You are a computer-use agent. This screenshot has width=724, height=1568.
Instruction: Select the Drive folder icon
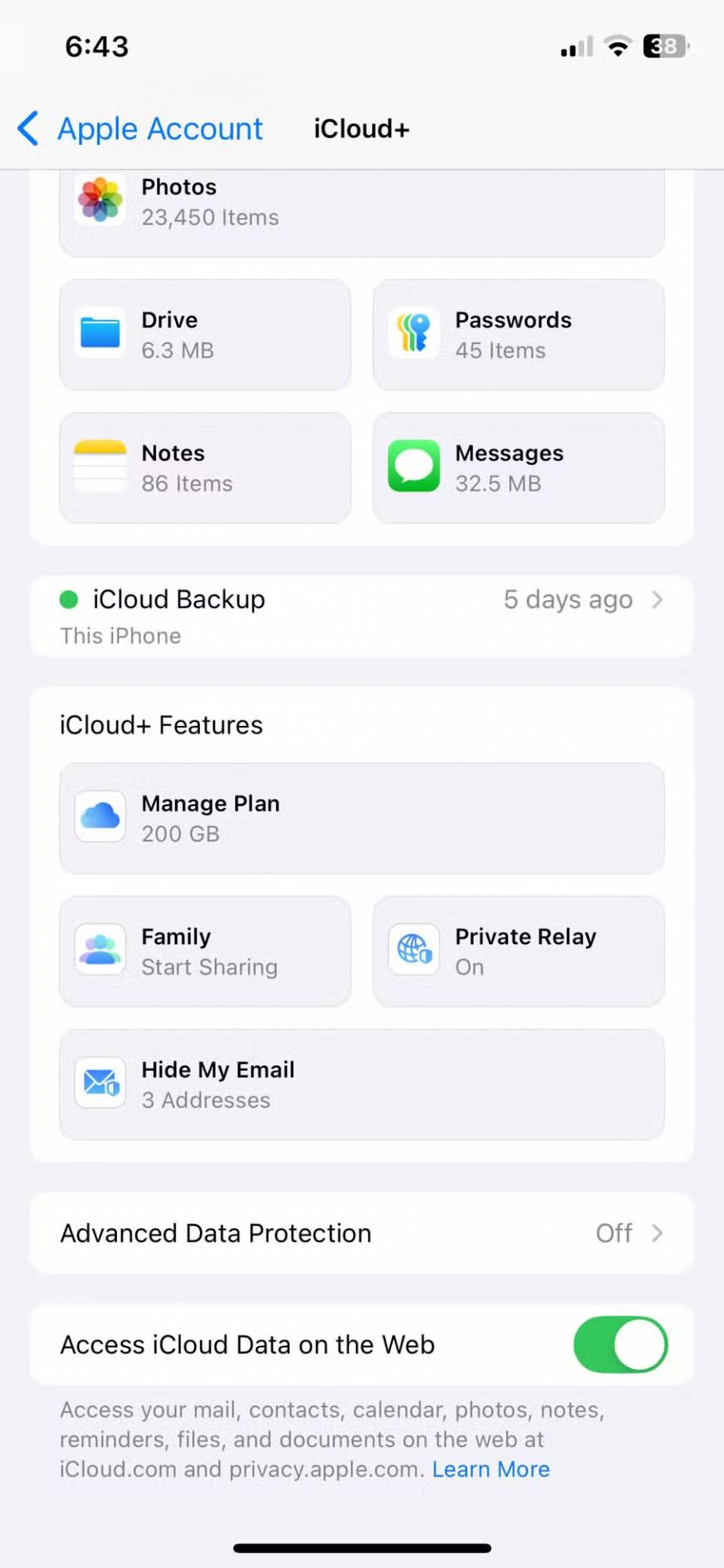(100, 333)
